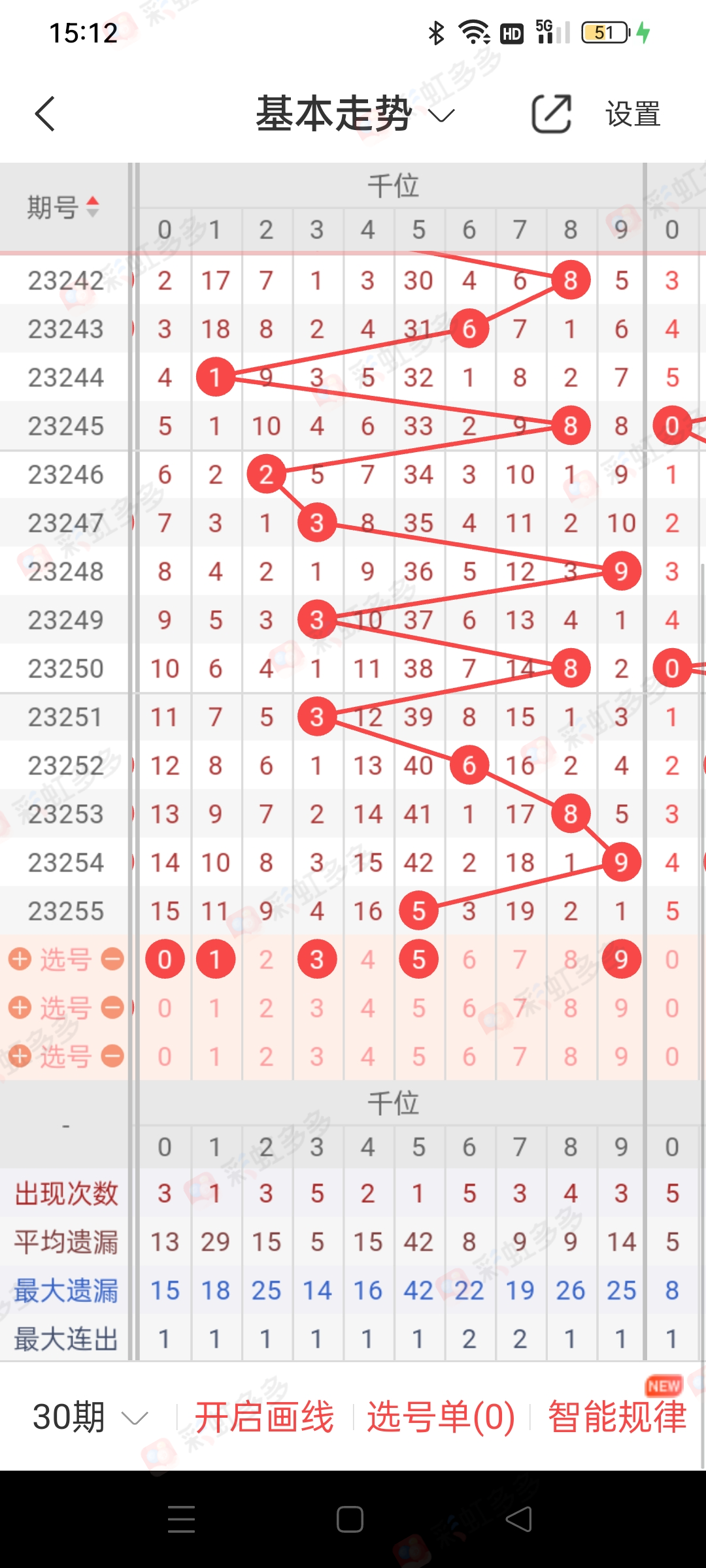Tap the plus icon on second 选号 row

pyautogui.click(x=18, y=1008)
